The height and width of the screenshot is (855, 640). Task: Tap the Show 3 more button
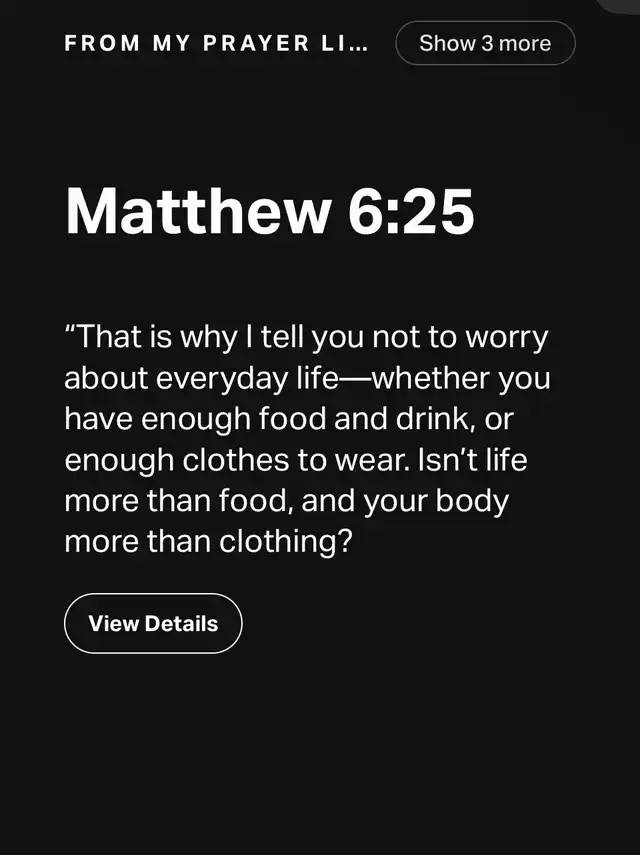pyautogui.click(x=485, y=43)
